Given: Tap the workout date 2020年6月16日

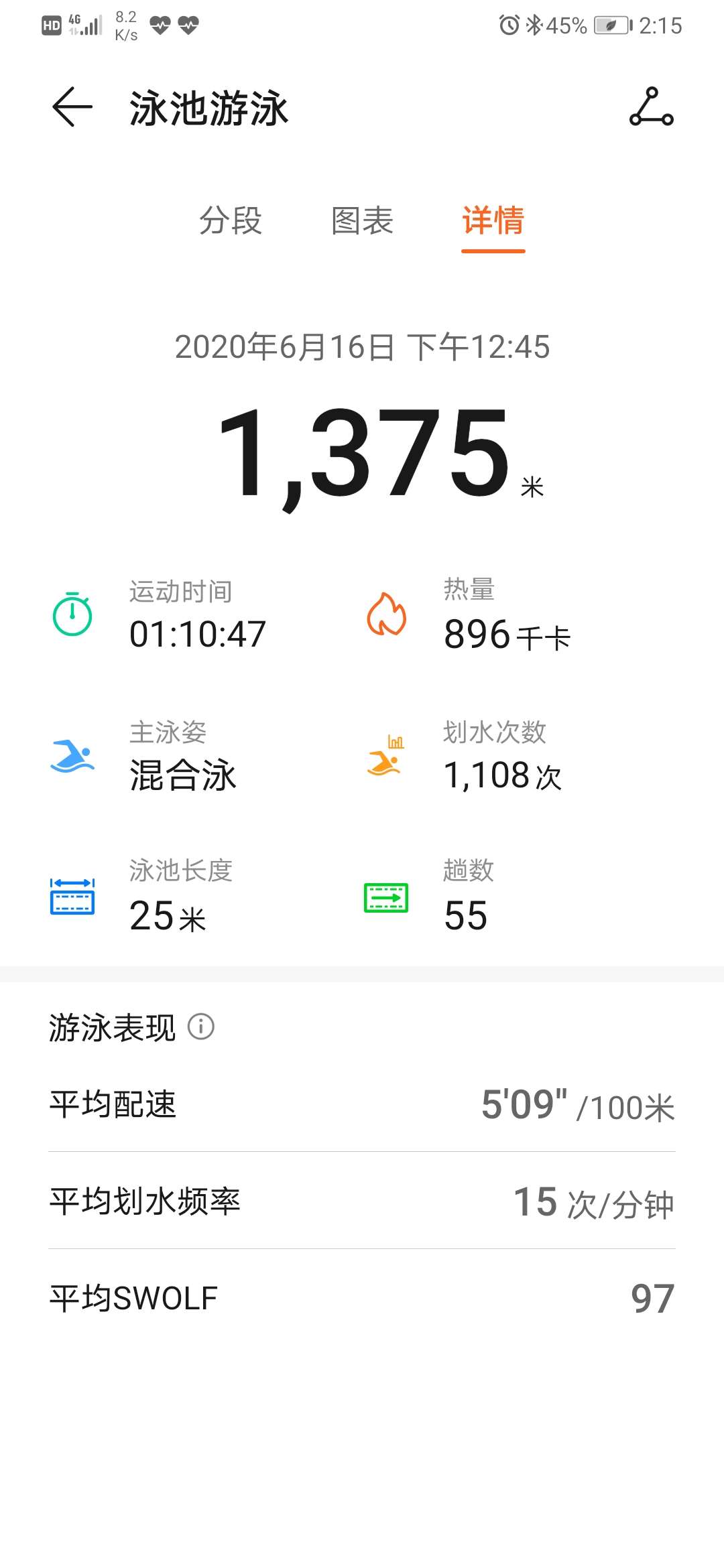Looking at the screenshot, I should tap(362, 346).
